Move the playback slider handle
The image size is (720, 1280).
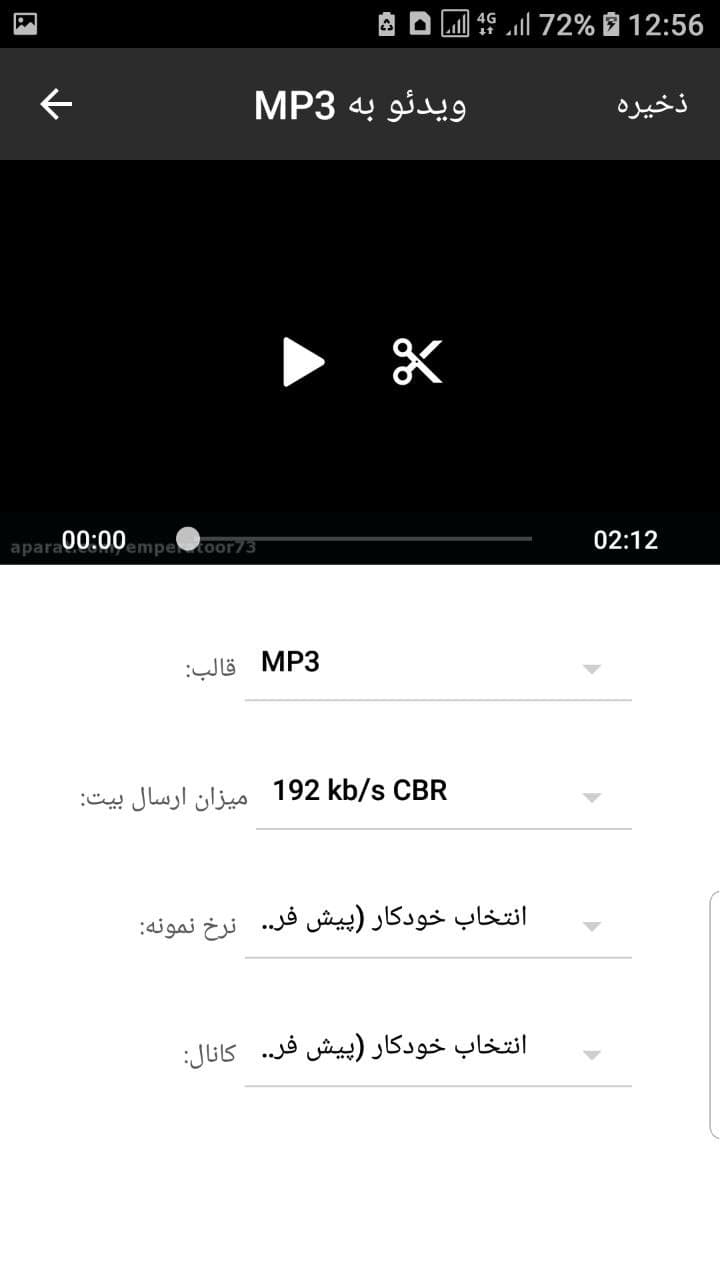point(187,538)
